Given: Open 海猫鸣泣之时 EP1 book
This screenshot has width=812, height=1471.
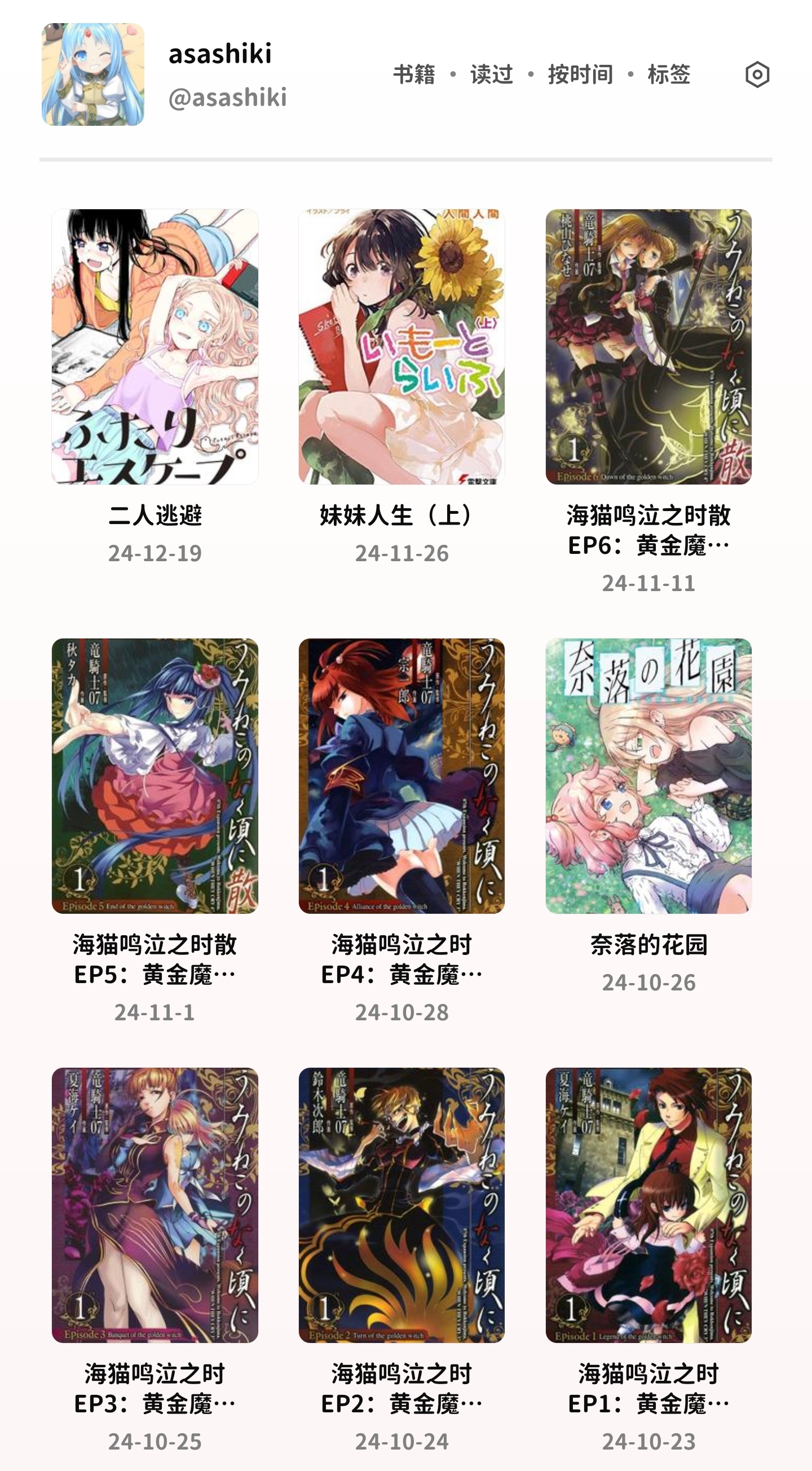Looking at the screenshot, I should tap(648, 1205).
